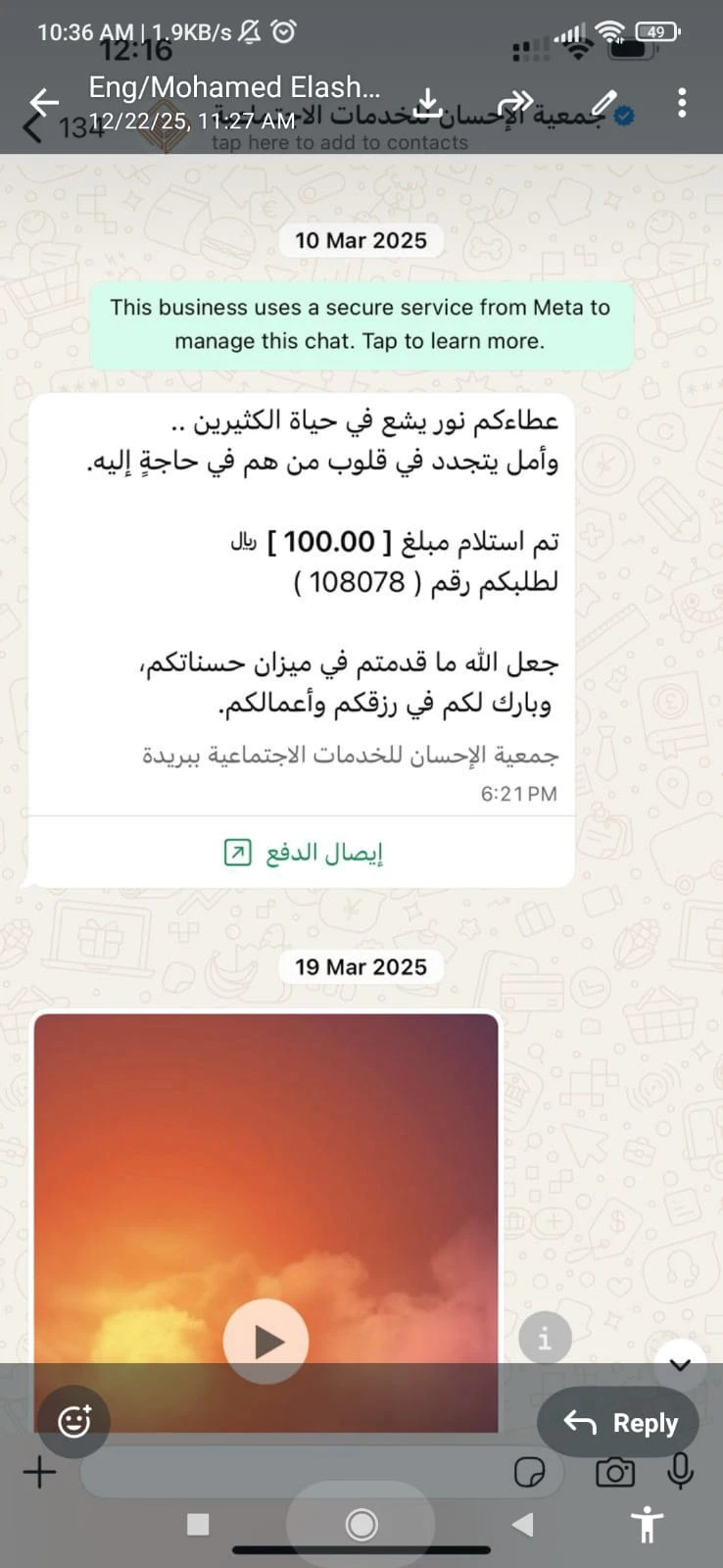723x1568 pixels.
Task: Tap the Reply button
Action: point(619,1423)
